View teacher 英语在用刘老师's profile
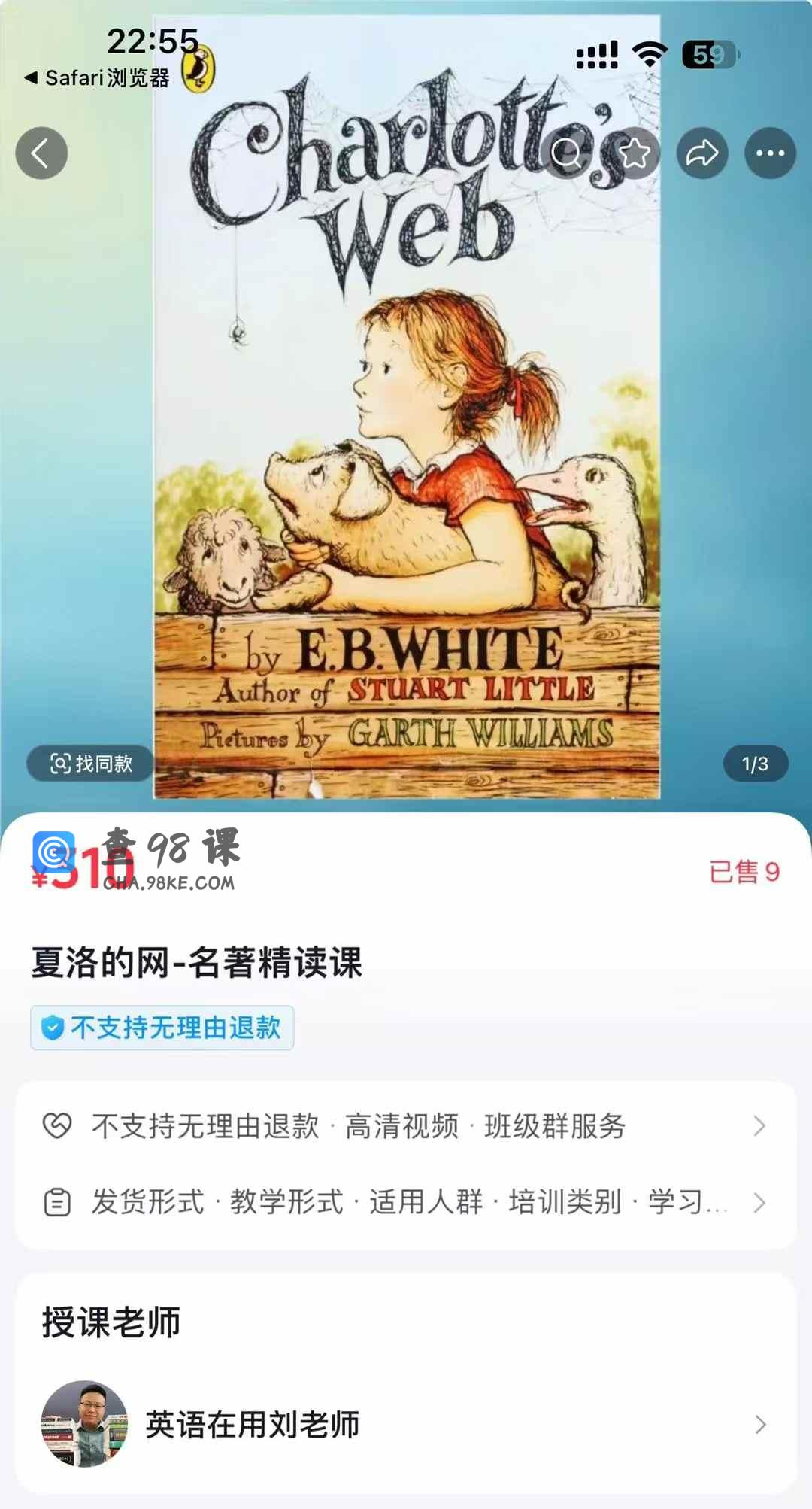Screen dimensions: 812x1509 pos(406,1424)
